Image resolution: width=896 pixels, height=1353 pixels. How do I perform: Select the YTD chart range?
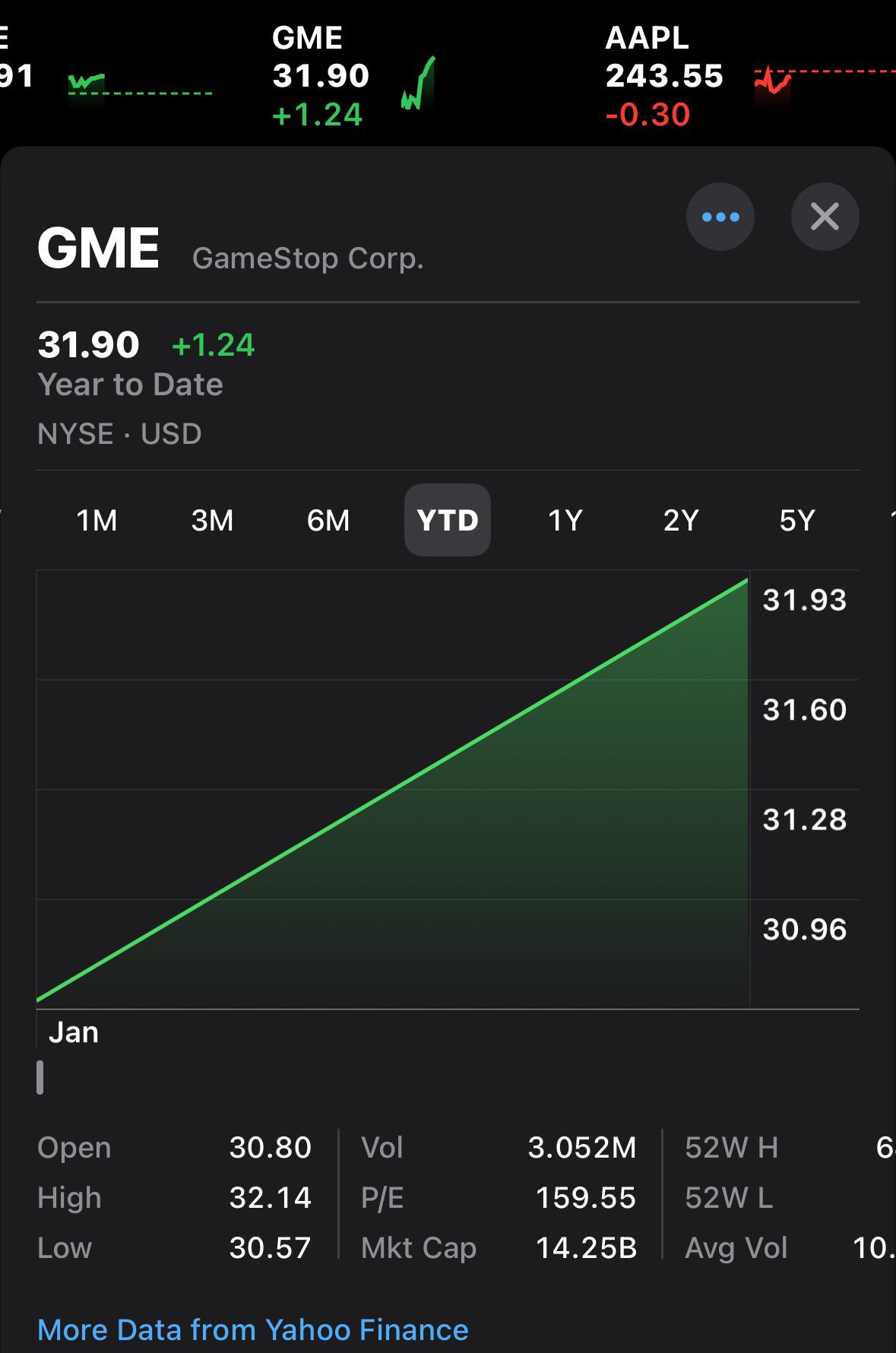[x=447, y=521]
